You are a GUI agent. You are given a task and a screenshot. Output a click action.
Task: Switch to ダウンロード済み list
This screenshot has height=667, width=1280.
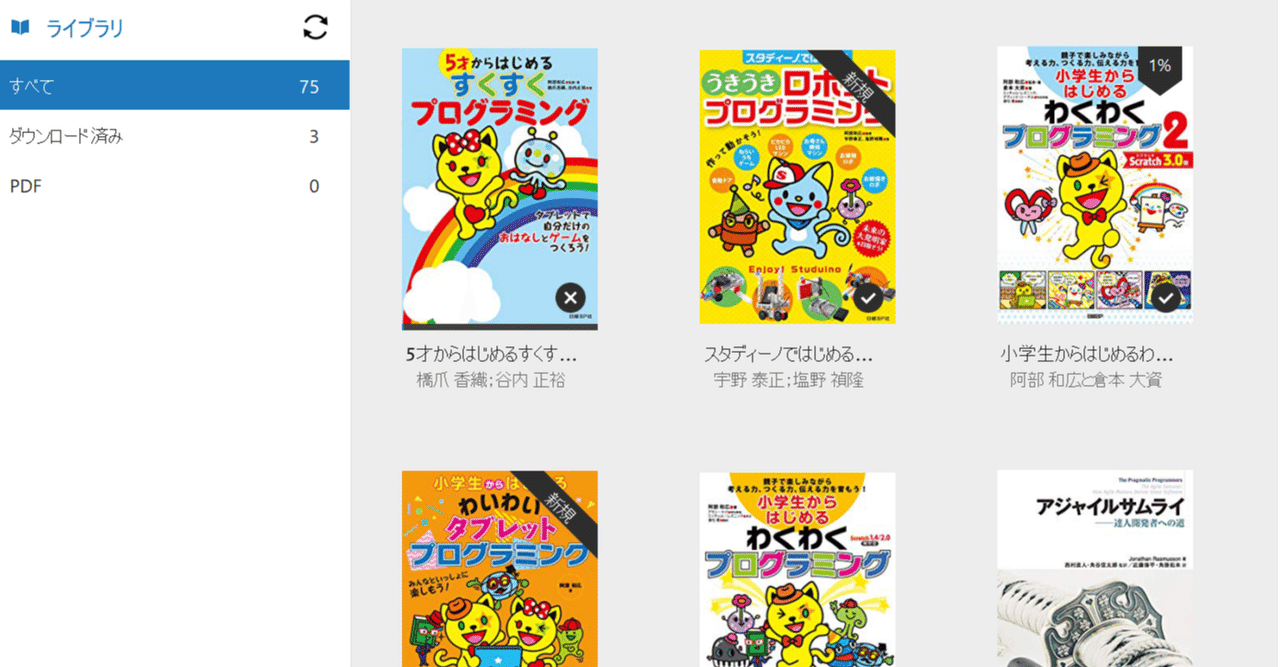pyautogui.click(x=174, y=136)
